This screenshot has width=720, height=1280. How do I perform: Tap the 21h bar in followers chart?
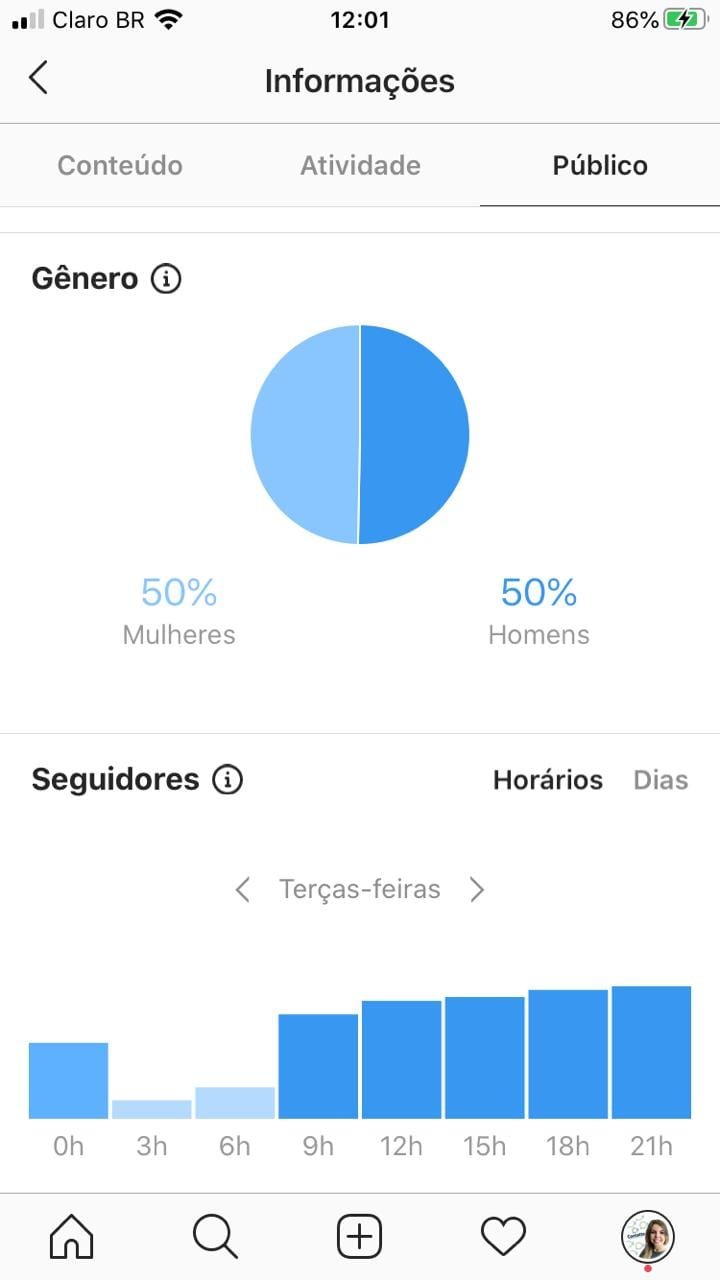pos(651,1052)
